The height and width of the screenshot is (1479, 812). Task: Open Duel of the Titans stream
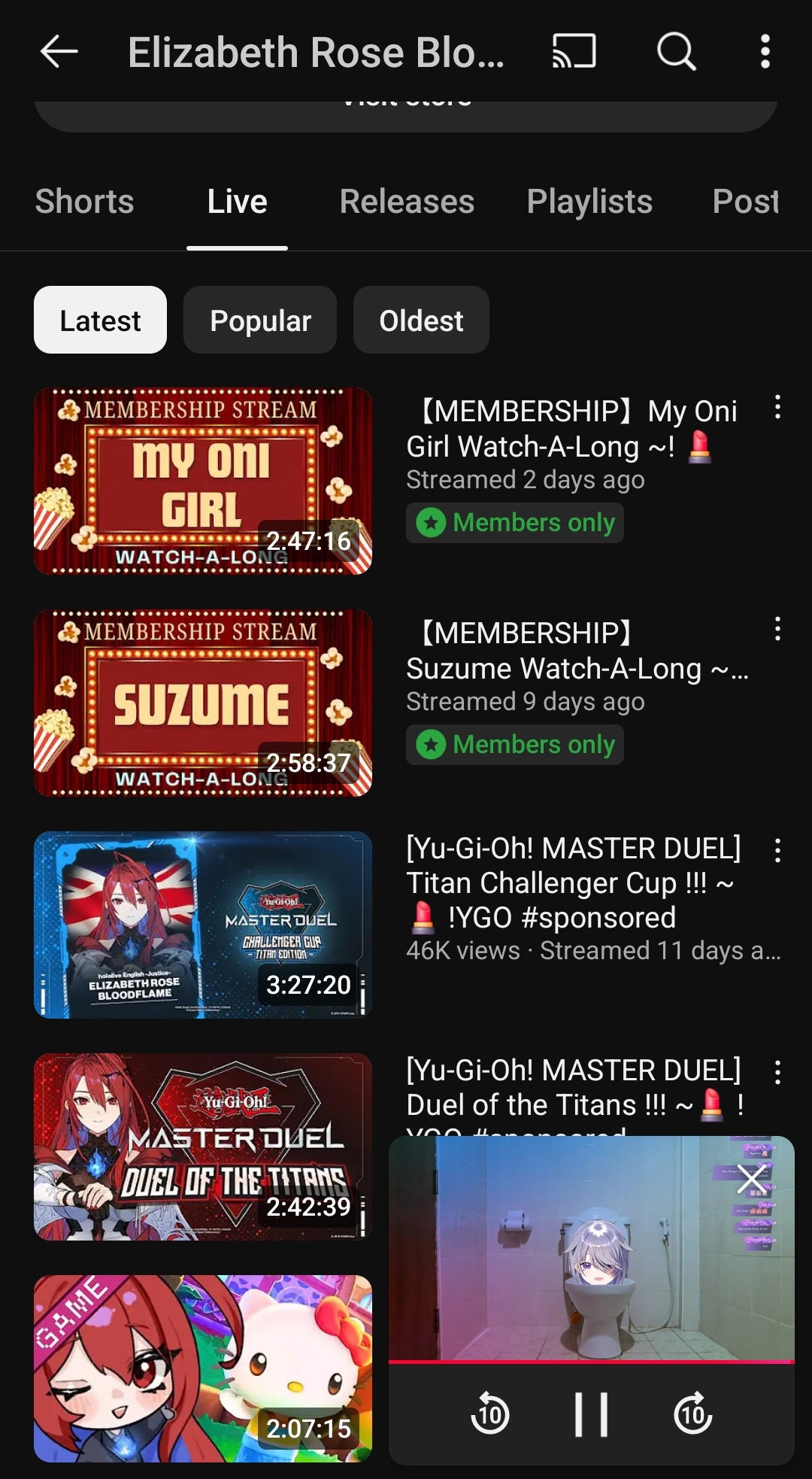pos(203,1146)
